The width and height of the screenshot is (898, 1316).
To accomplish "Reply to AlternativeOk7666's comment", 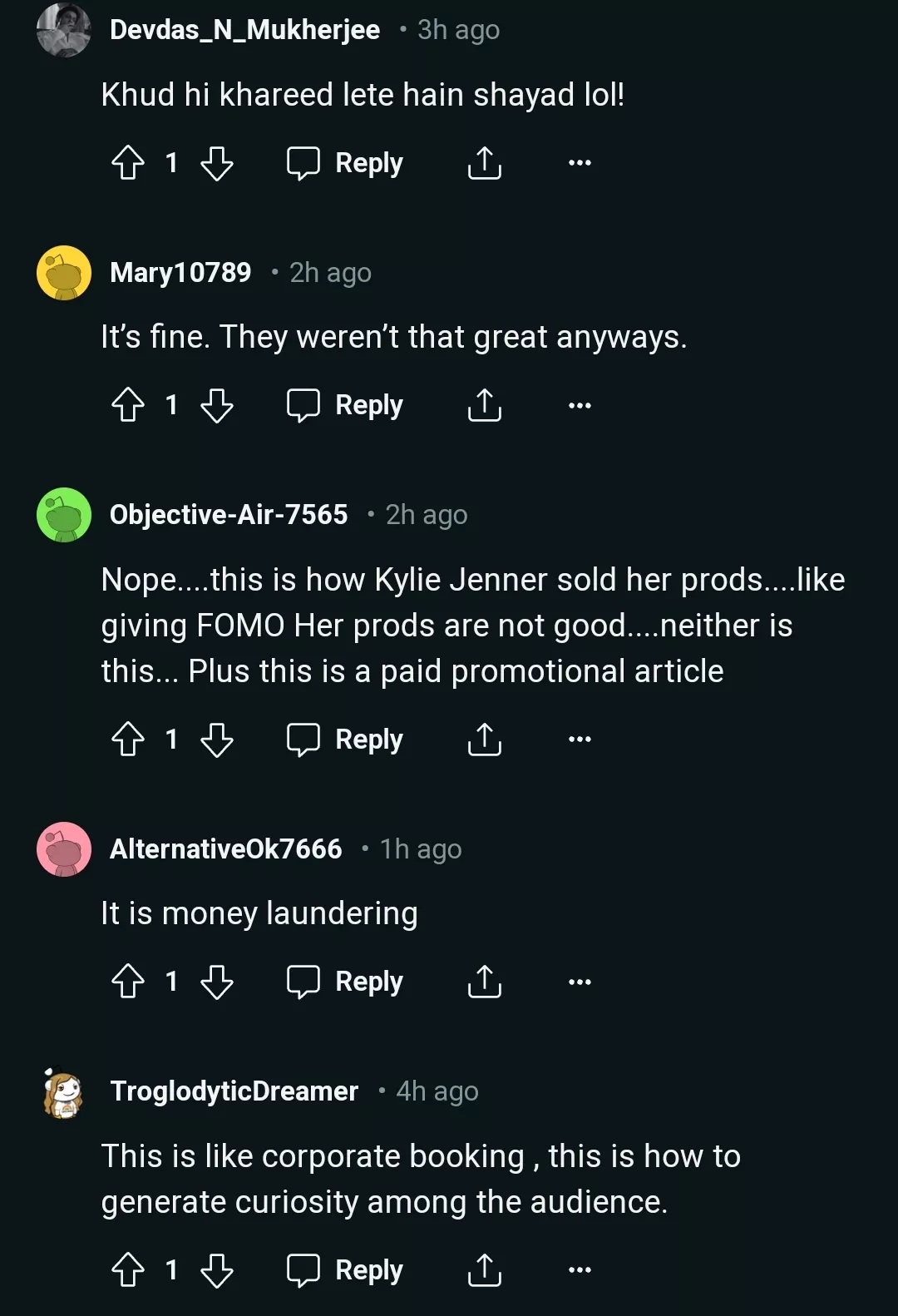I will coord(345,982).
